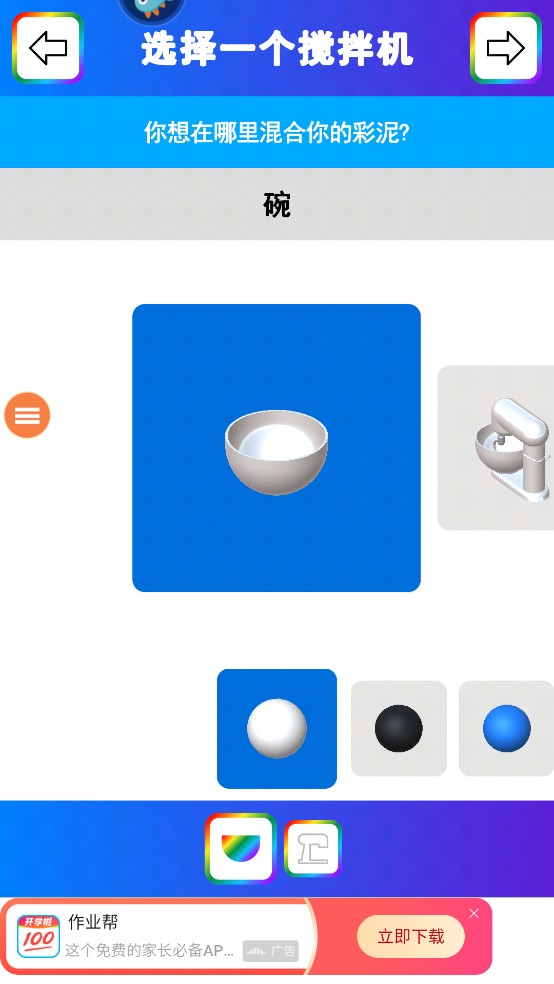
Task: Select the bowl mixer card
Action: pyautogui.click(x=276, y=448)
